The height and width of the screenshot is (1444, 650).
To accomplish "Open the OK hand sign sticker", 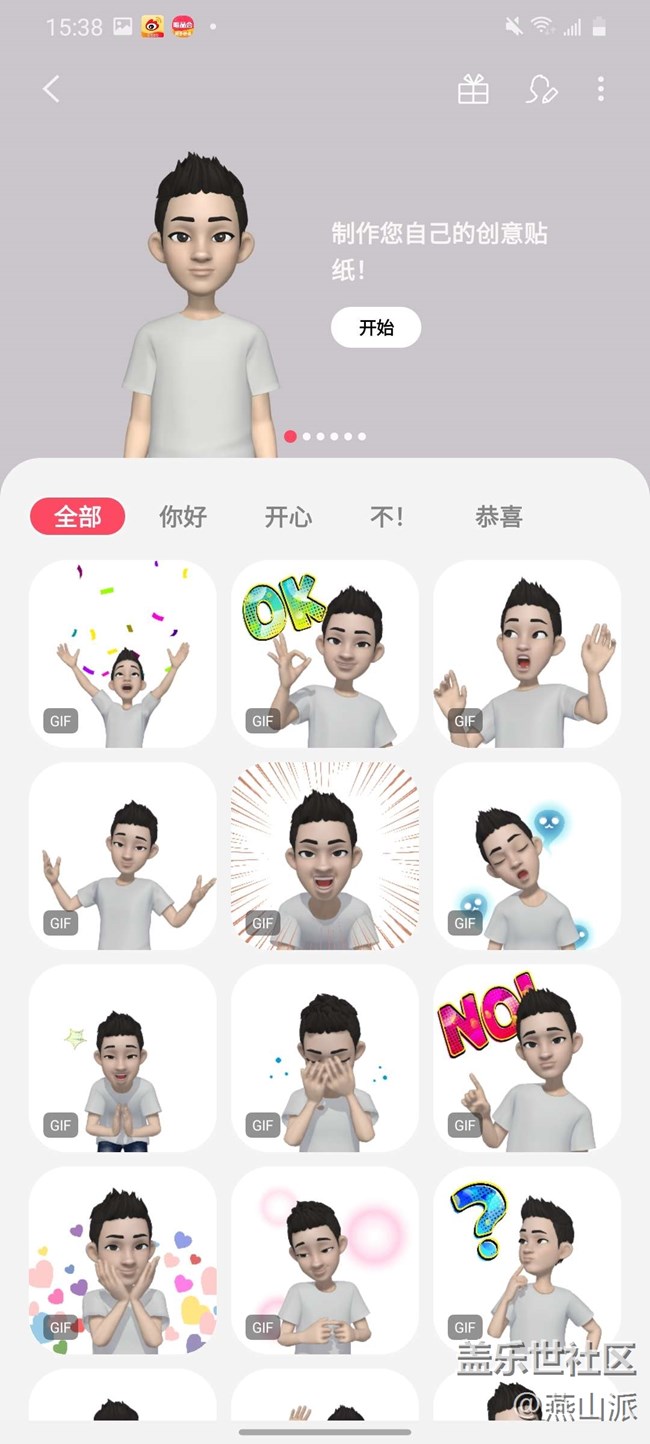I will point(325,653).
